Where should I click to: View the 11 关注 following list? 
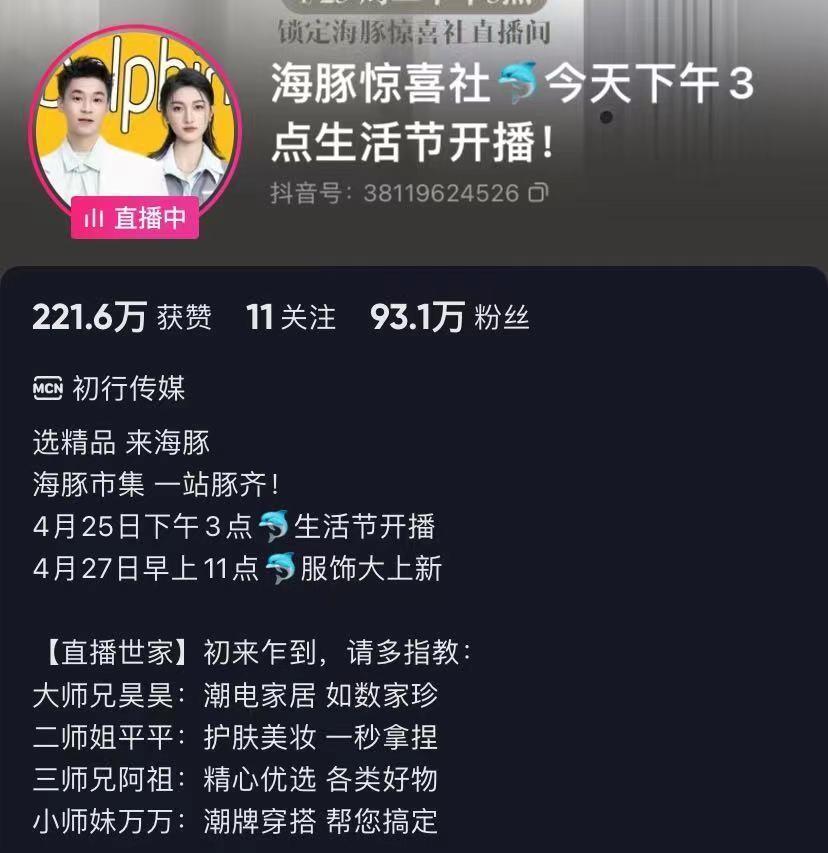[290, 318]
